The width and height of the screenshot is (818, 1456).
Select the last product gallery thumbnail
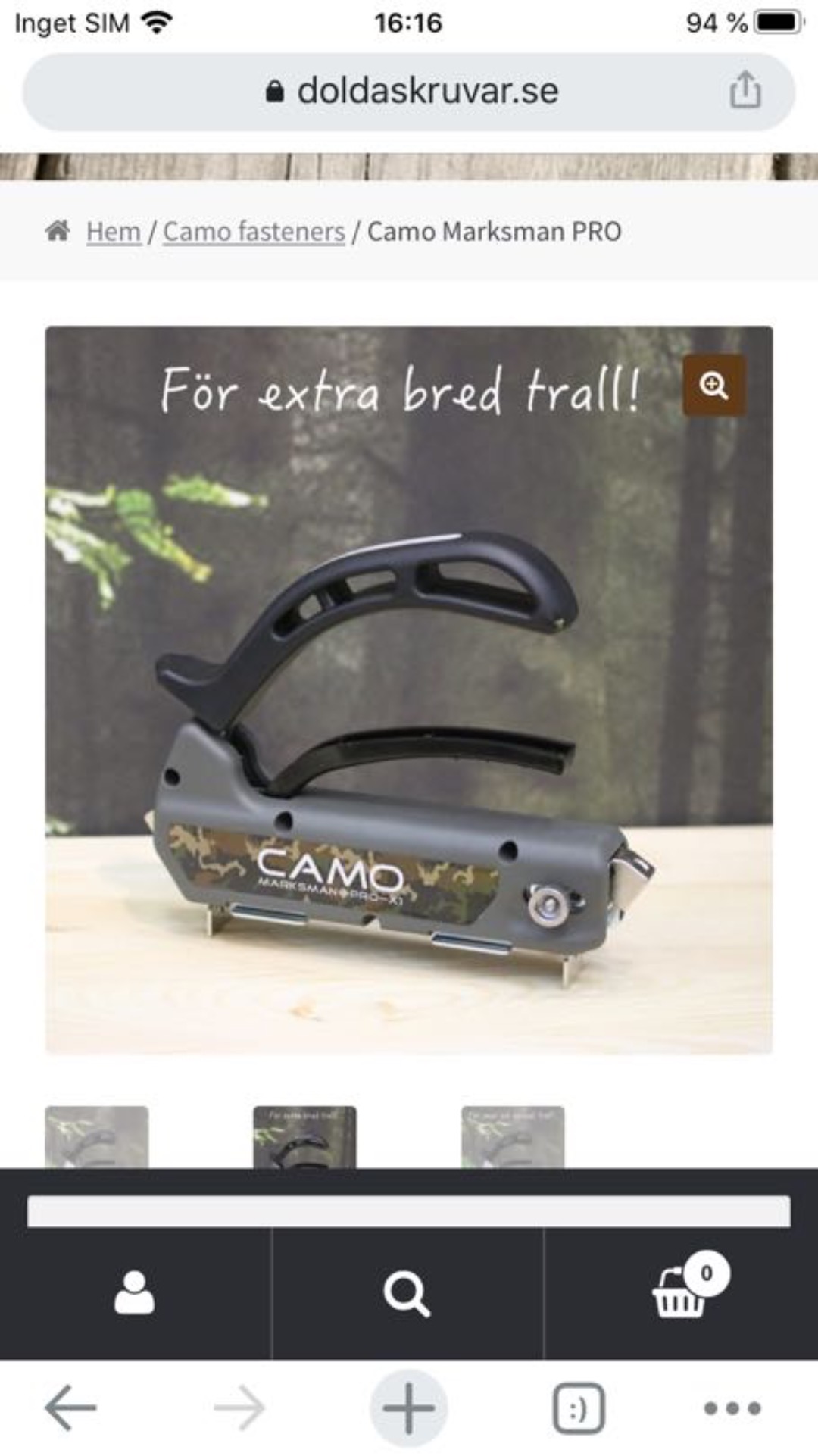(x=513, y=1136)
